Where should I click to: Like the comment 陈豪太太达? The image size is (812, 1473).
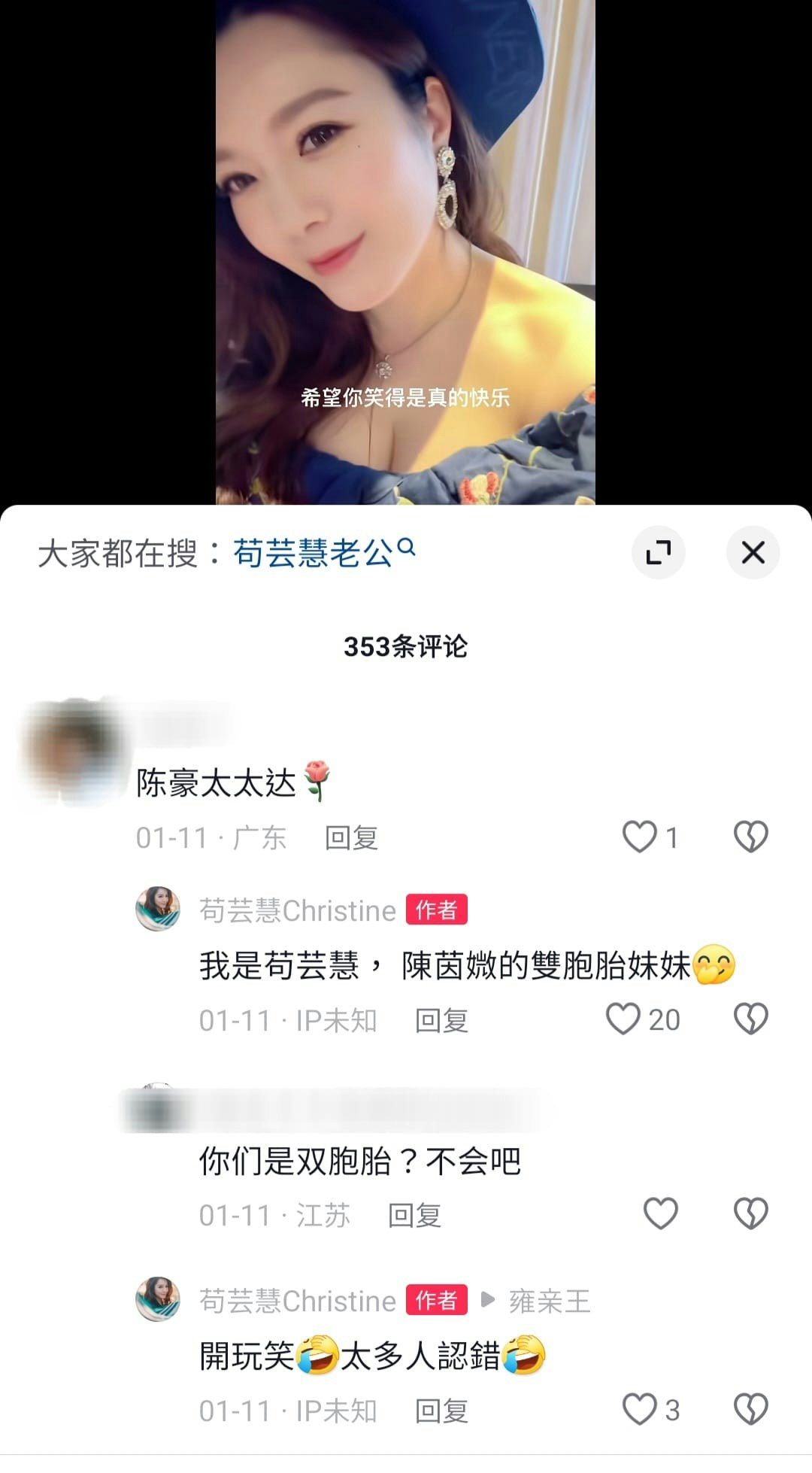coord(641,837)
